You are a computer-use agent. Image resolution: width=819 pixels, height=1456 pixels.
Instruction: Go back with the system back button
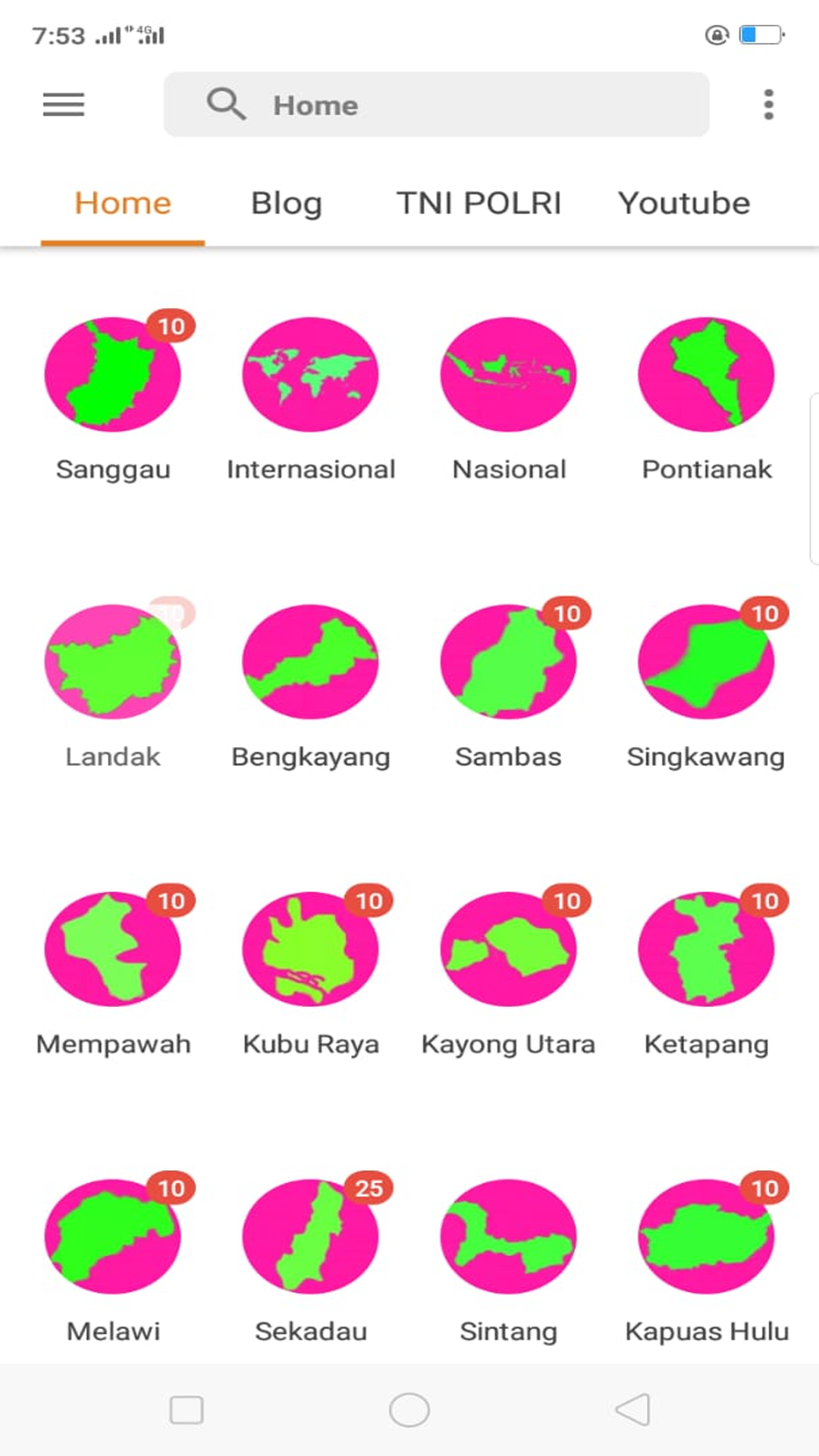tap(632, 1410)
